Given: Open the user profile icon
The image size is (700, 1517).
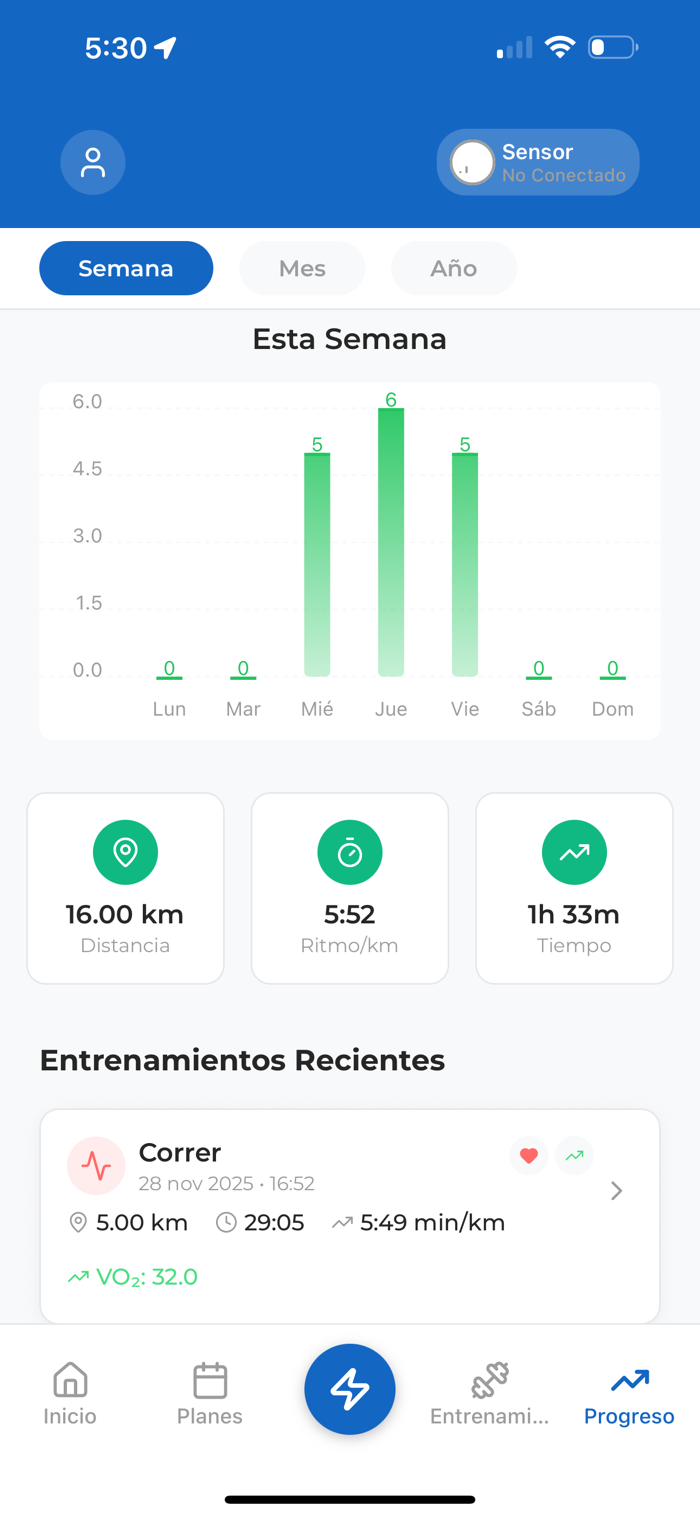Looking at the screenshot, I should click(93, 162).
